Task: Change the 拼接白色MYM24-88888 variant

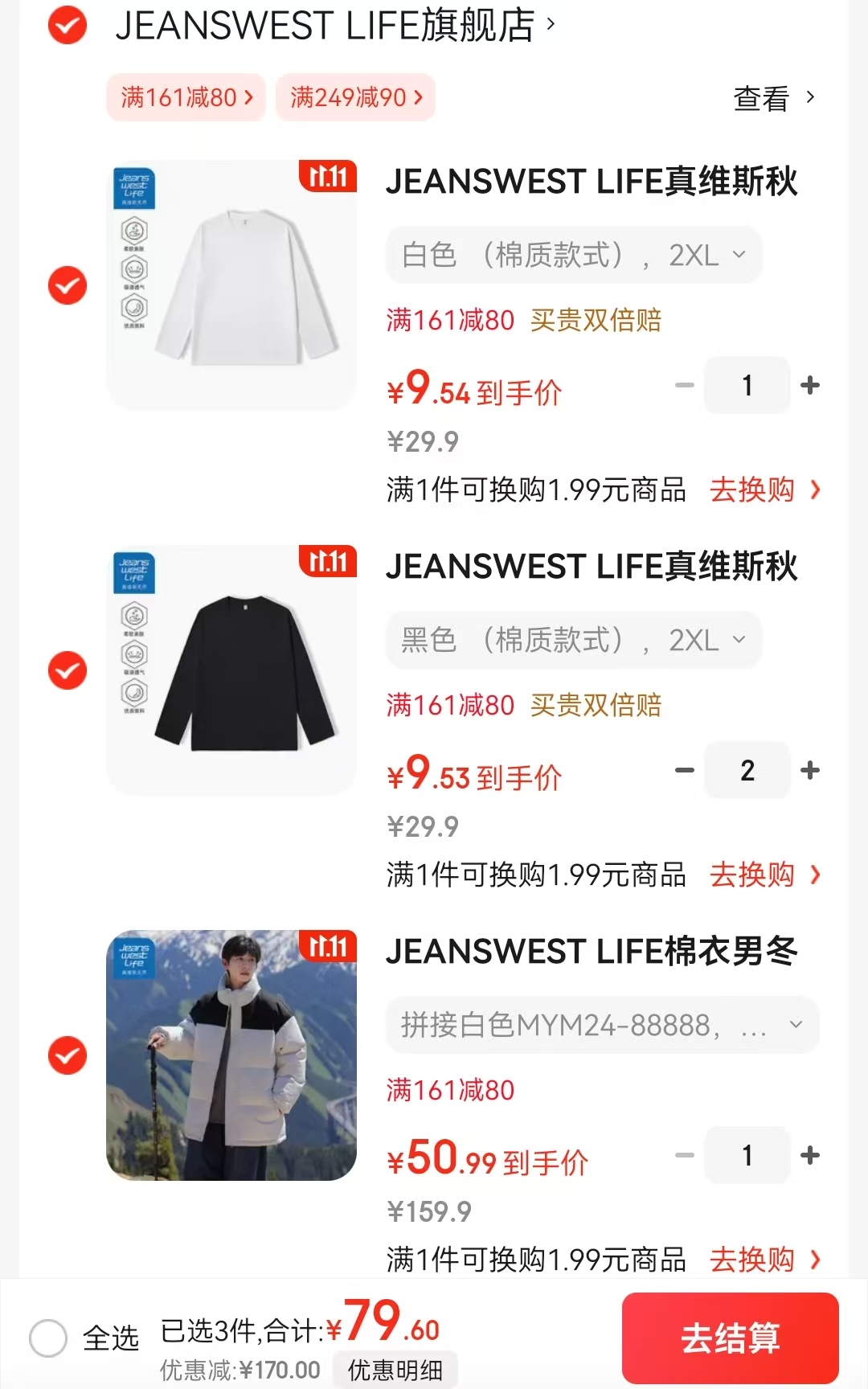Action: (x=602, y=1025)
